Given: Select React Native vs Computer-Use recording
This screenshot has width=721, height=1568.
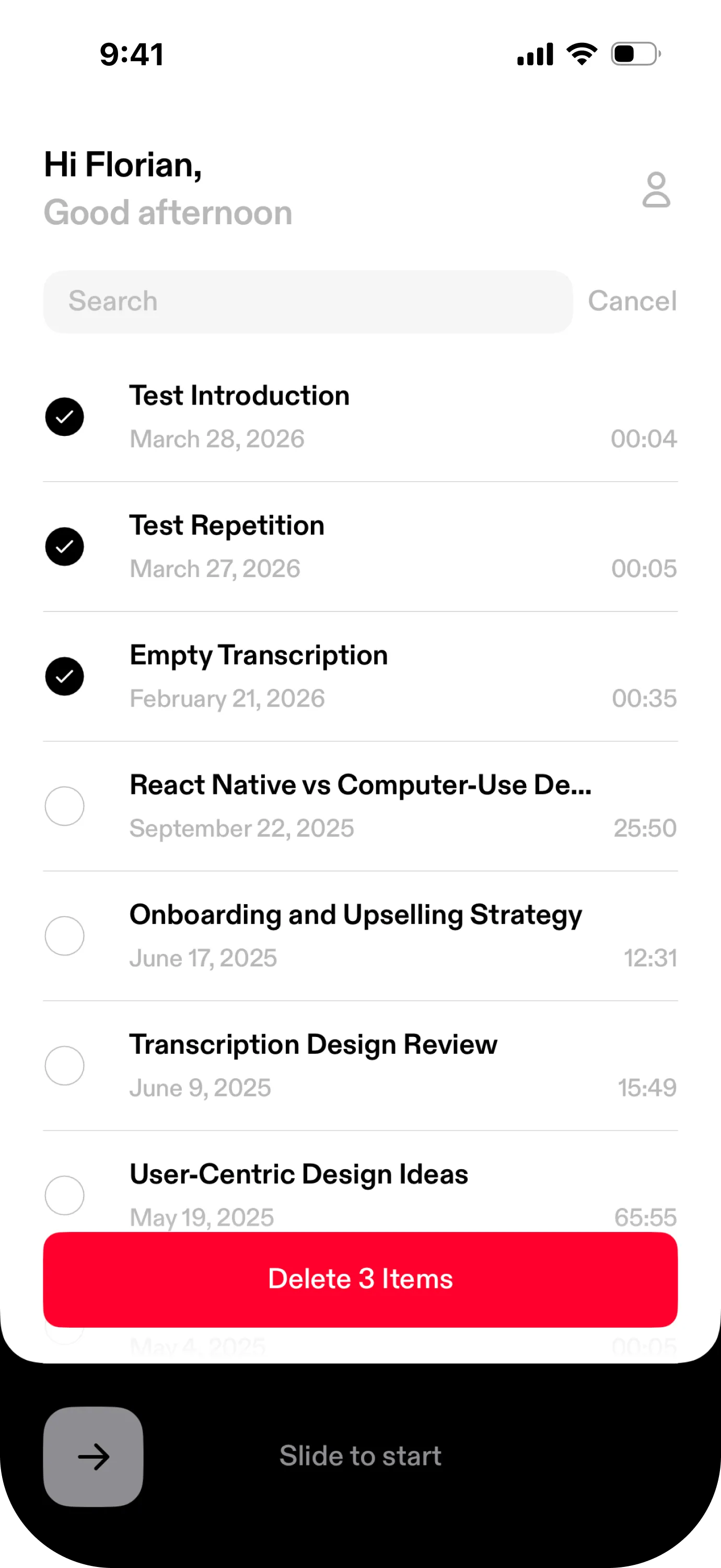Looking at the screenshot, I should 64,806.
